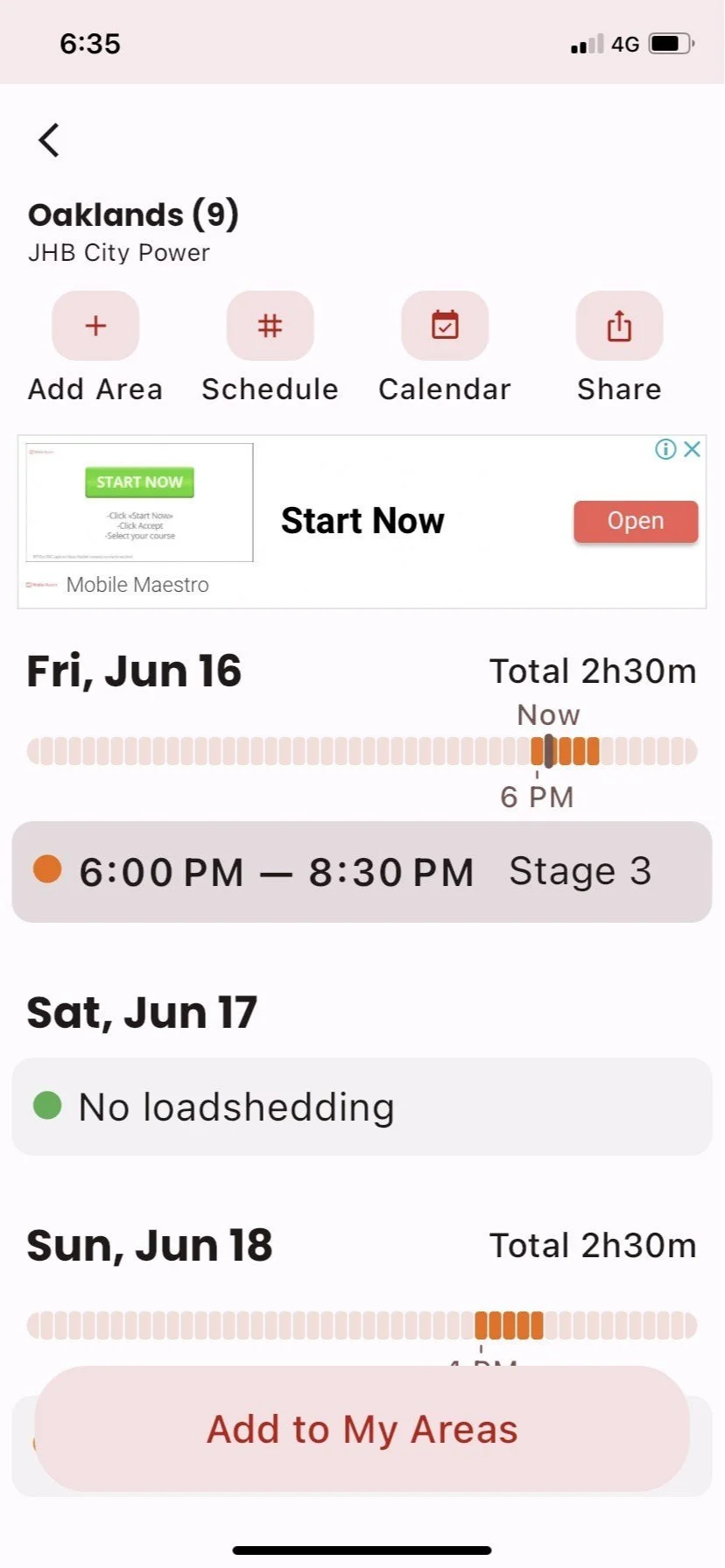Tap the Start Now ad banner image
Viewport: 725px width, 1568px height.
coord(140,503)
